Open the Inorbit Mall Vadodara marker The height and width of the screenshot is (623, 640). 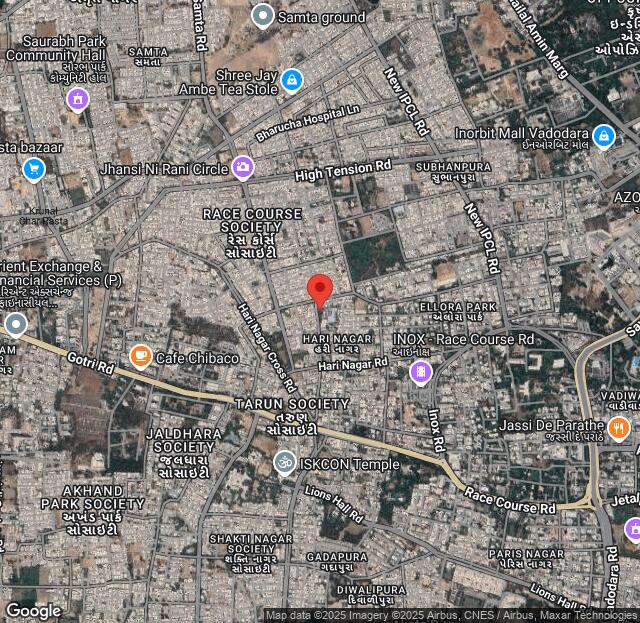[603, 135]
